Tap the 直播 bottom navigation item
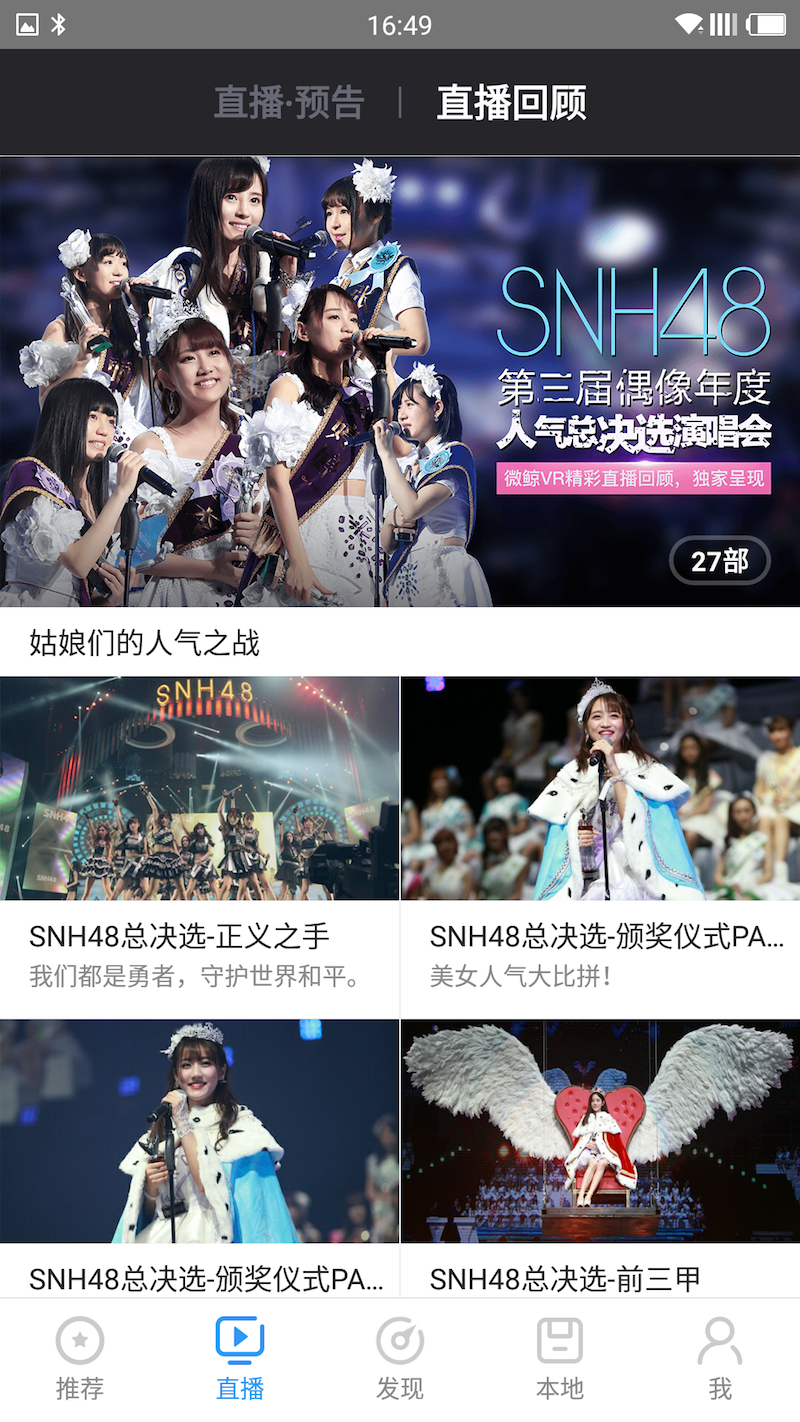 240,1359
